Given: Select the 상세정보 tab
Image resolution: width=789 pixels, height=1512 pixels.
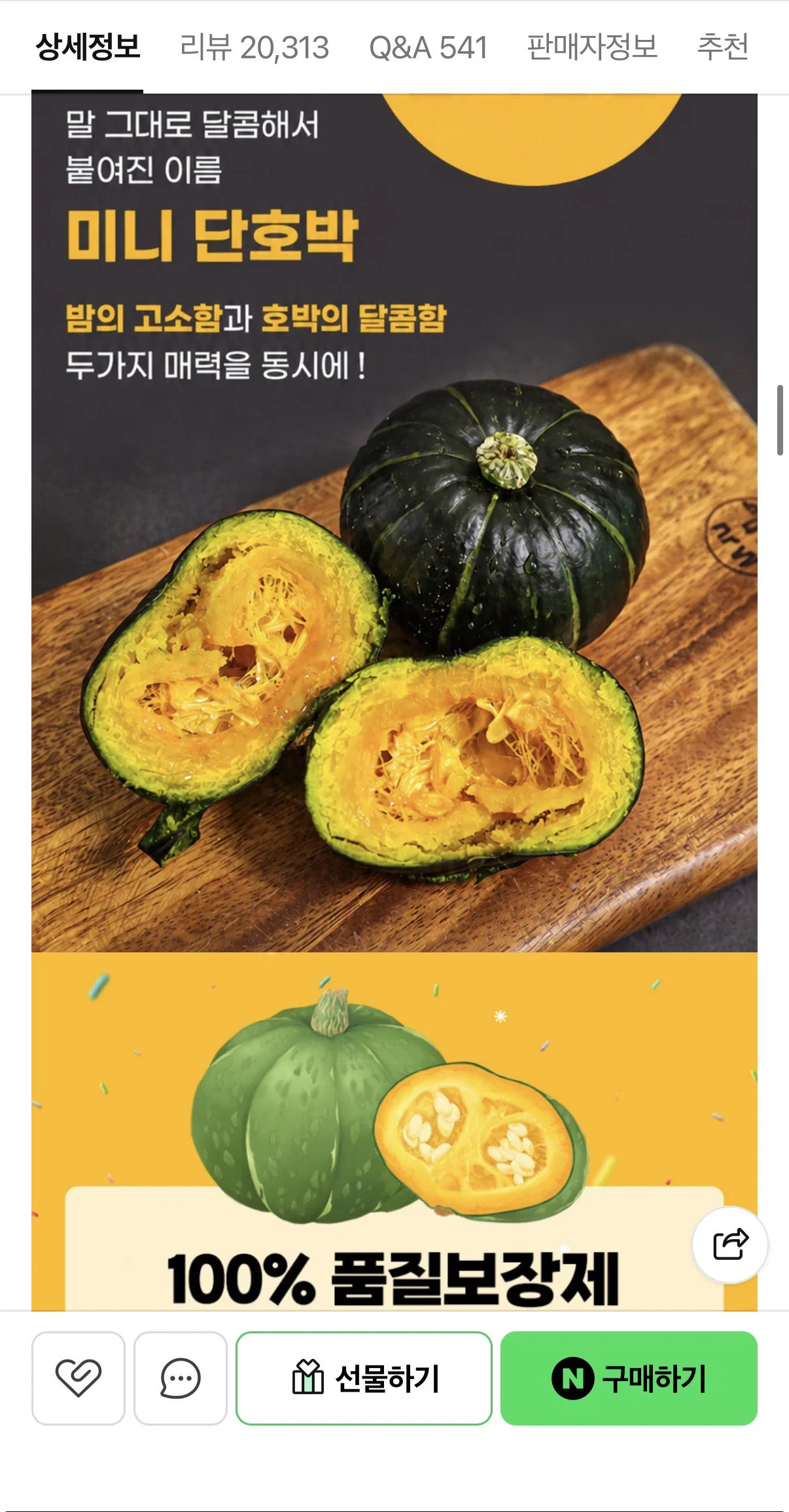Looking at the screenshot, I should 88,47.
